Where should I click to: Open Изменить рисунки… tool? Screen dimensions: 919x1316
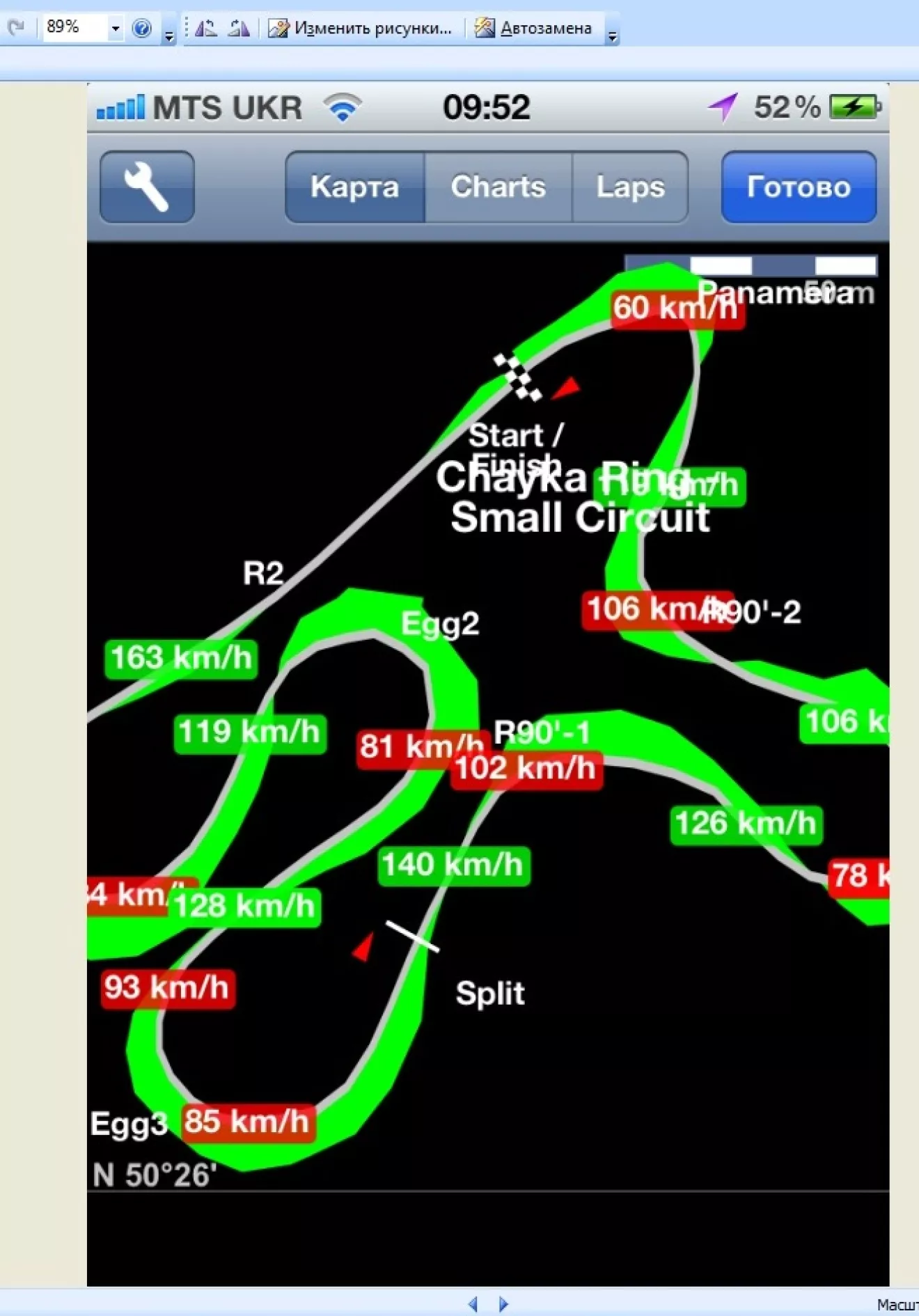click(361, 28)
